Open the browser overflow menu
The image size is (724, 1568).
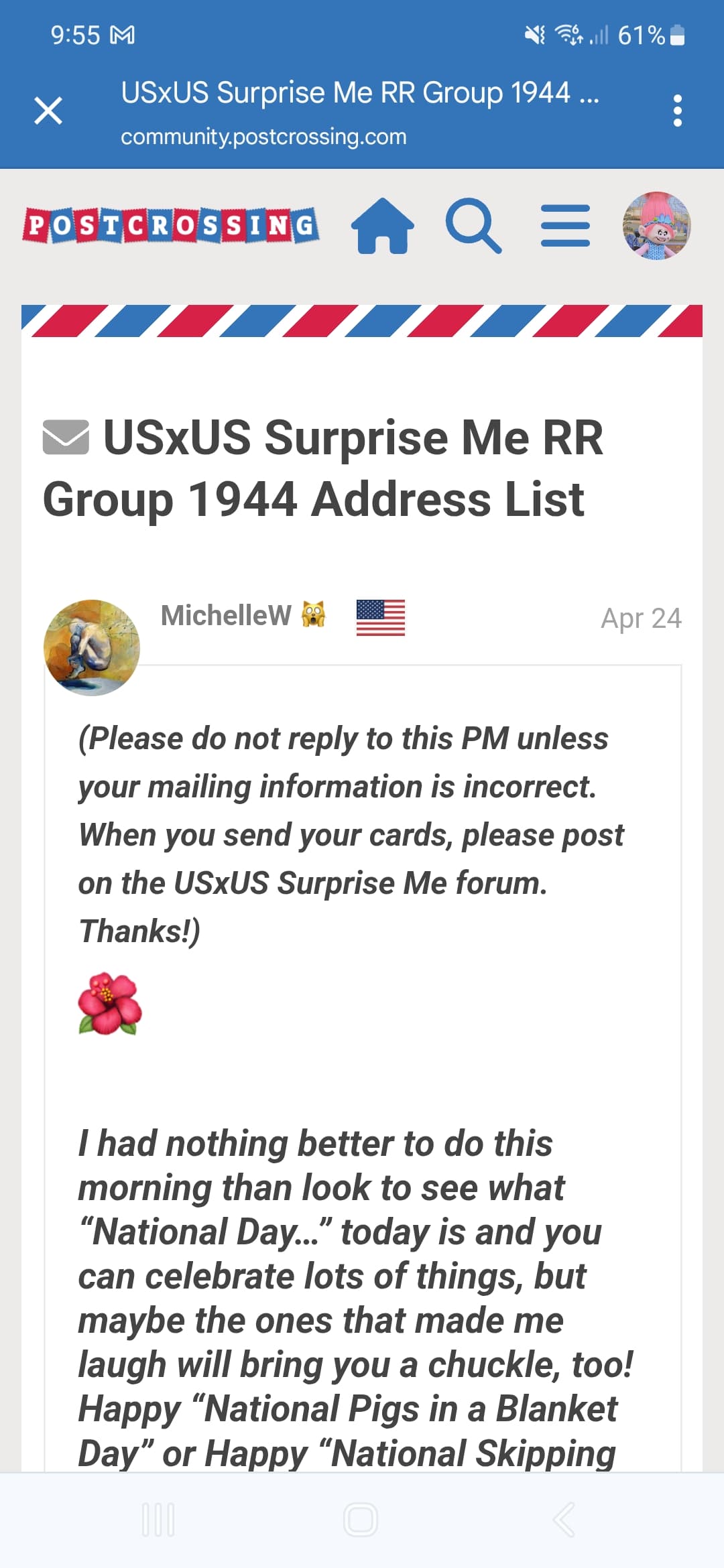click(x=677, y=111)
